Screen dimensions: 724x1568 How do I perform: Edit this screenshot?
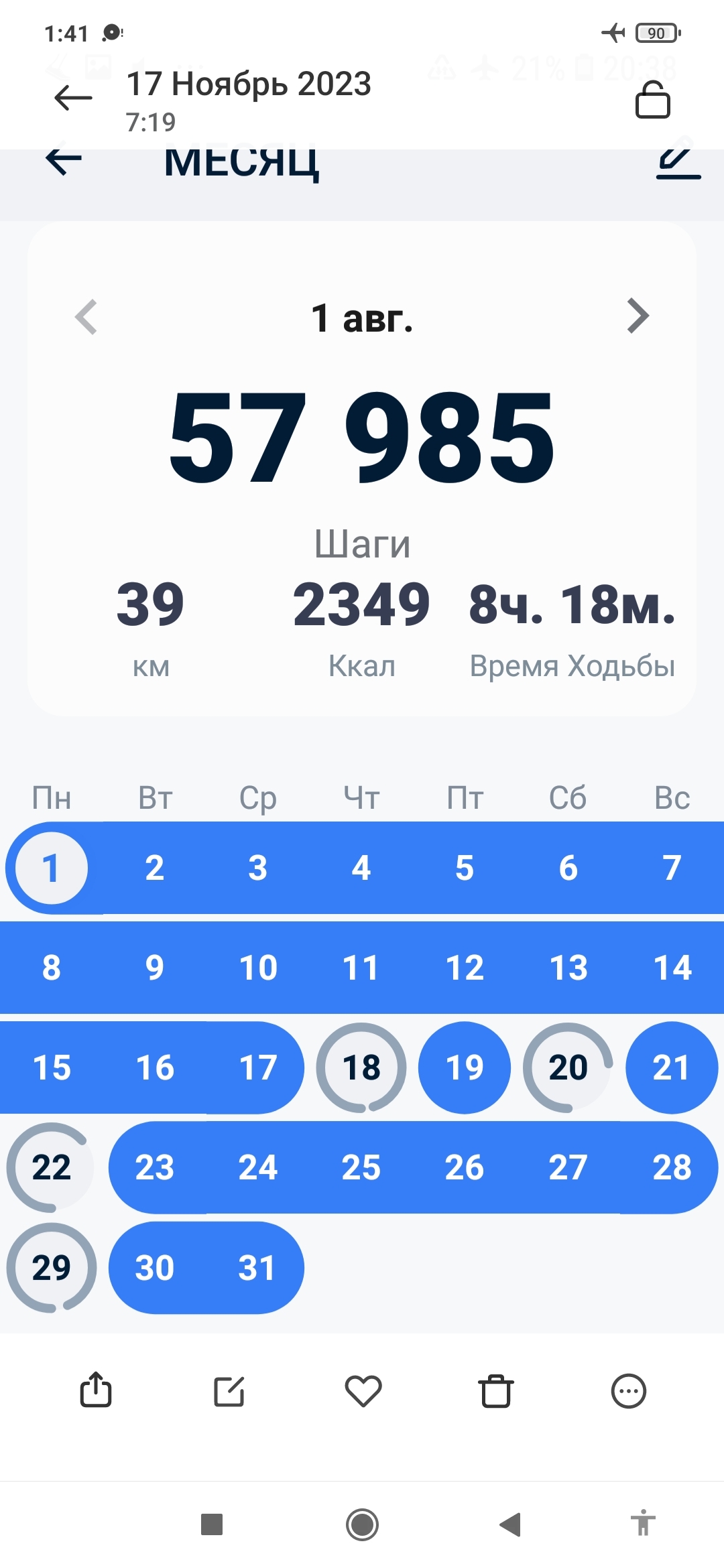(229, 1391)
